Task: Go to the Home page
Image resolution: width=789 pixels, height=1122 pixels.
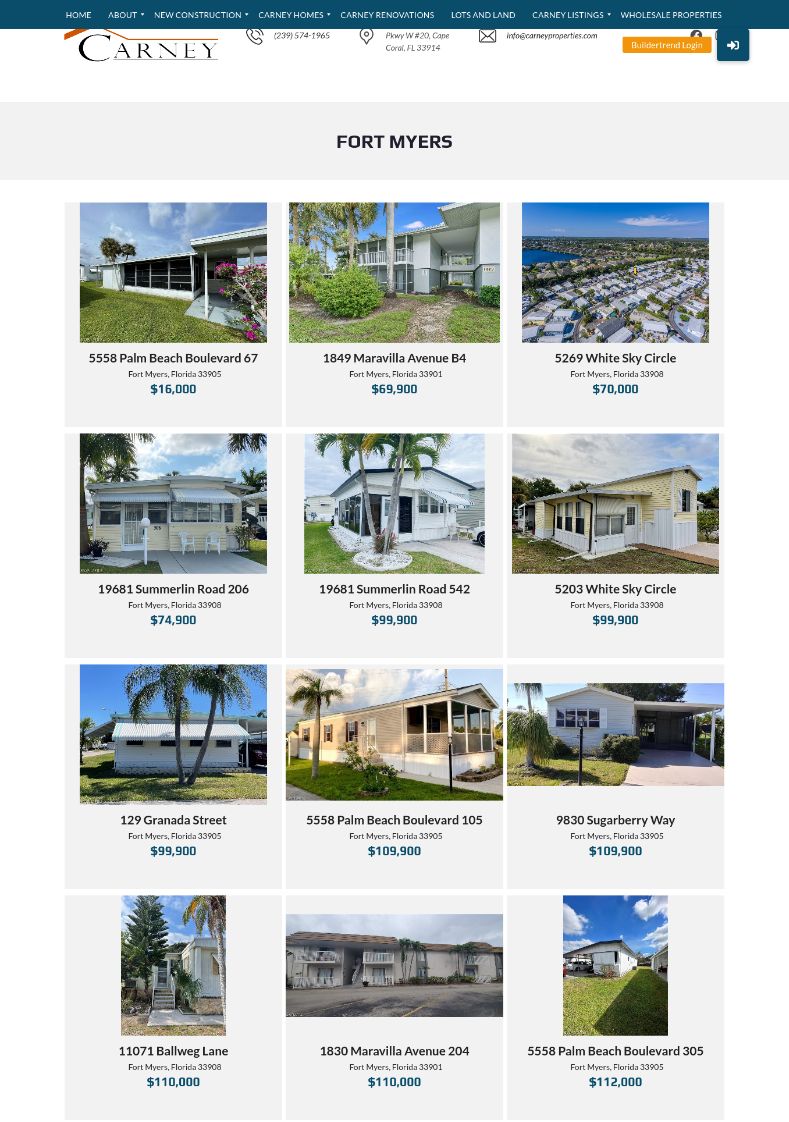Action: click(x=78, y=15)
